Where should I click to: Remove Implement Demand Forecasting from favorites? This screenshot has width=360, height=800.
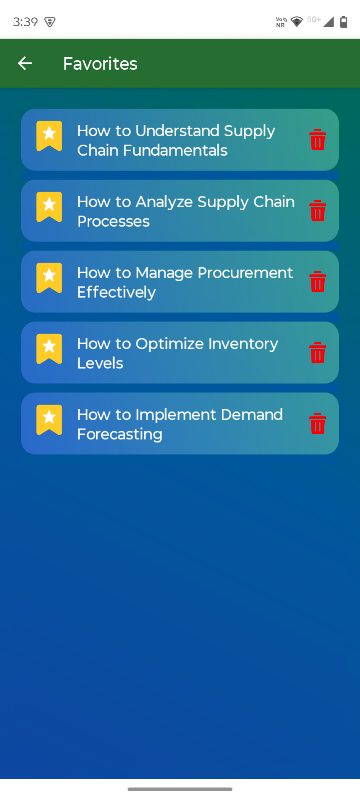coord(317,423)
